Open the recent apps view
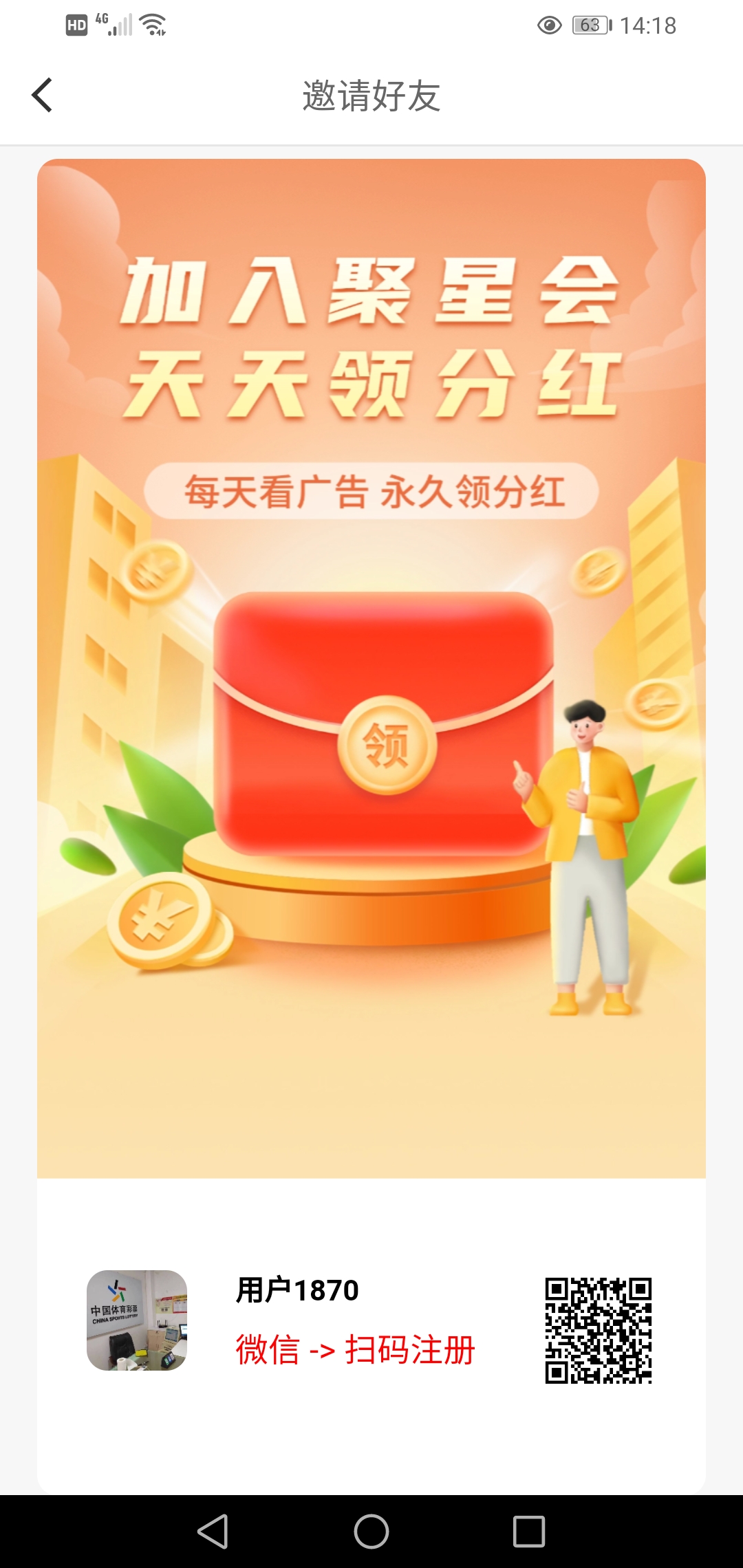Screen dimensions: 743x1568 (529, 1532)
